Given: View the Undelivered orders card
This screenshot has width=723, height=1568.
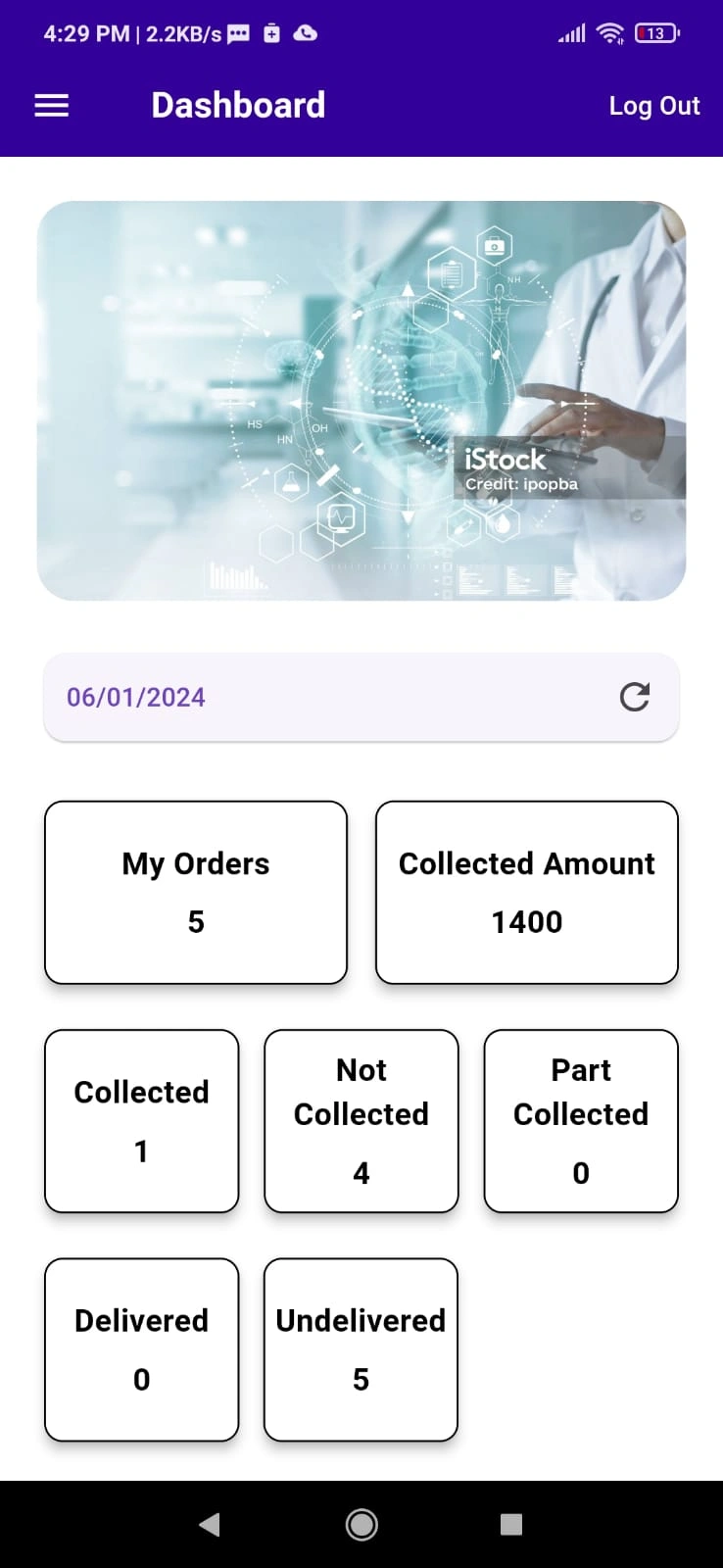Looking at the screenshot, I should click(x=361, y=1348).
